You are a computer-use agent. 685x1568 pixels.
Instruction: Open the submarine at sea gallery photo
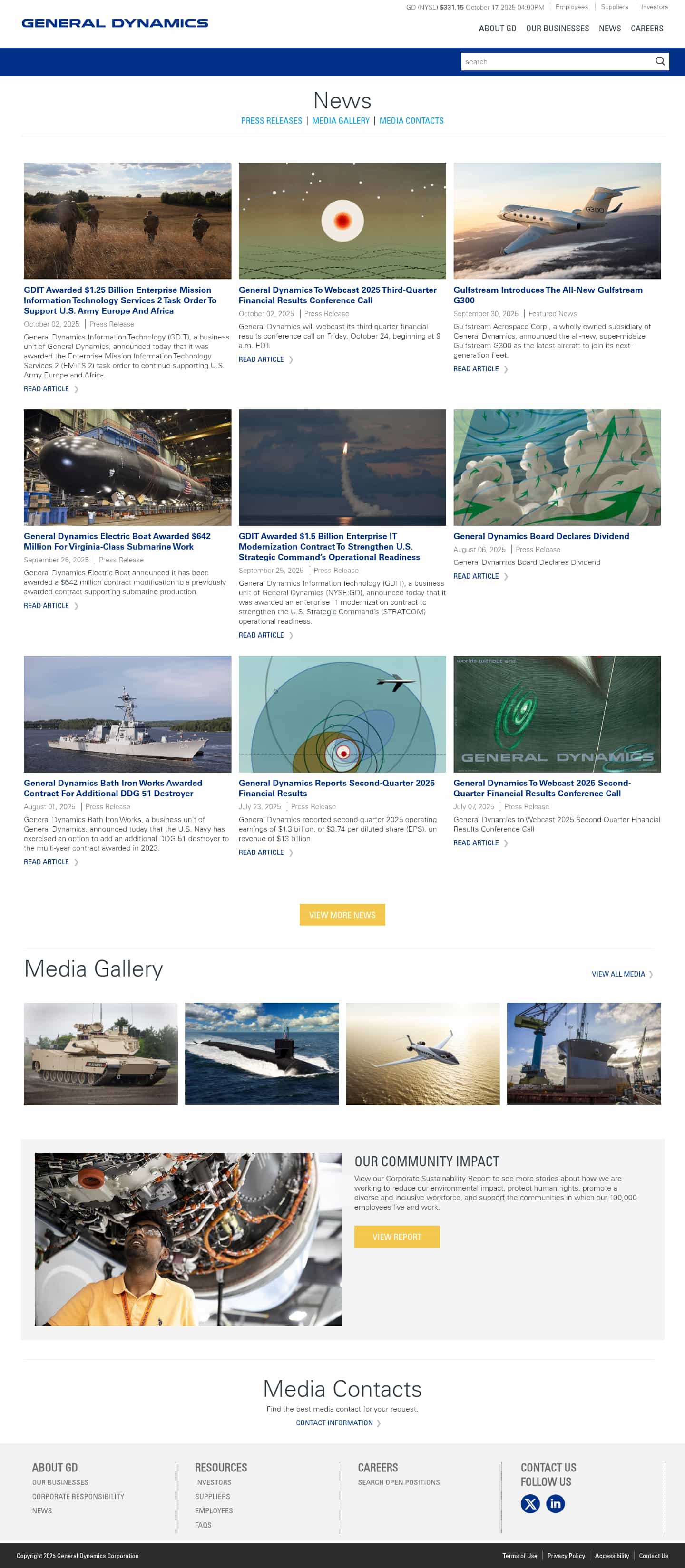click(262, 1053)
